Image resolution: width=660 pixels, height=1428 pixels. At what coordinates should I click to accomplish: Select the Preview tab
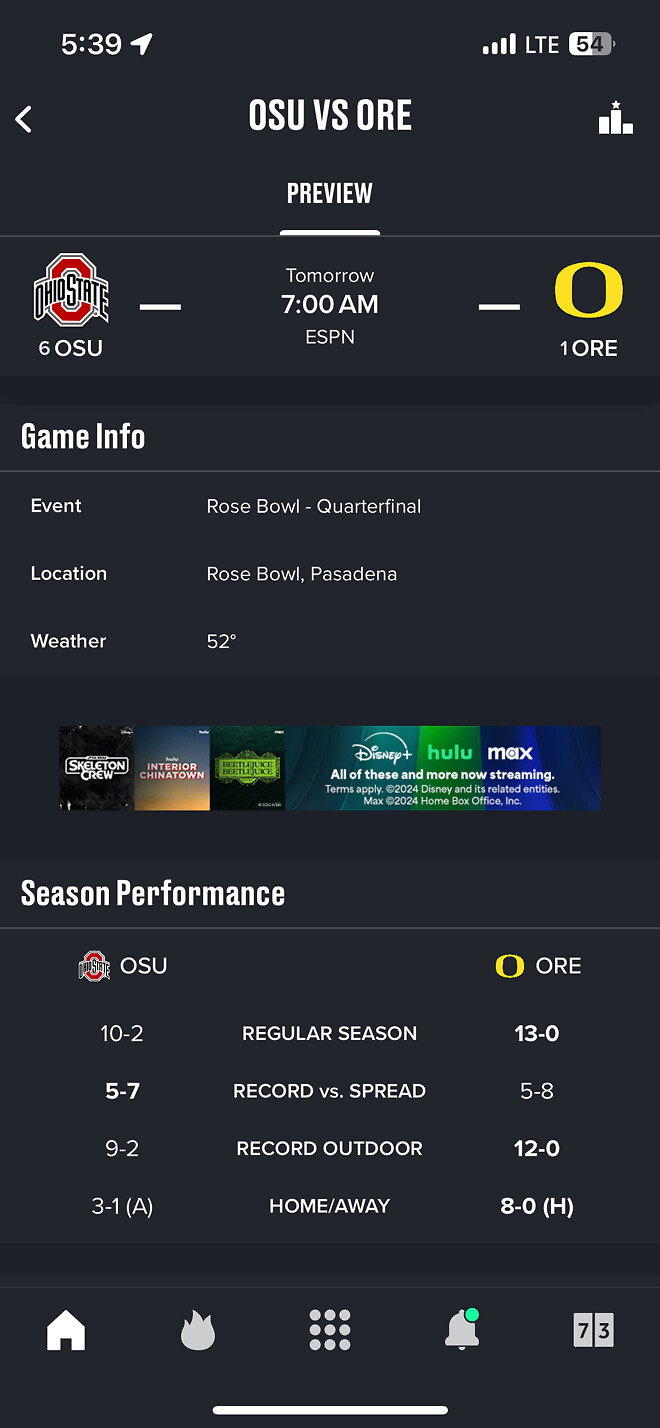(330, 193)
